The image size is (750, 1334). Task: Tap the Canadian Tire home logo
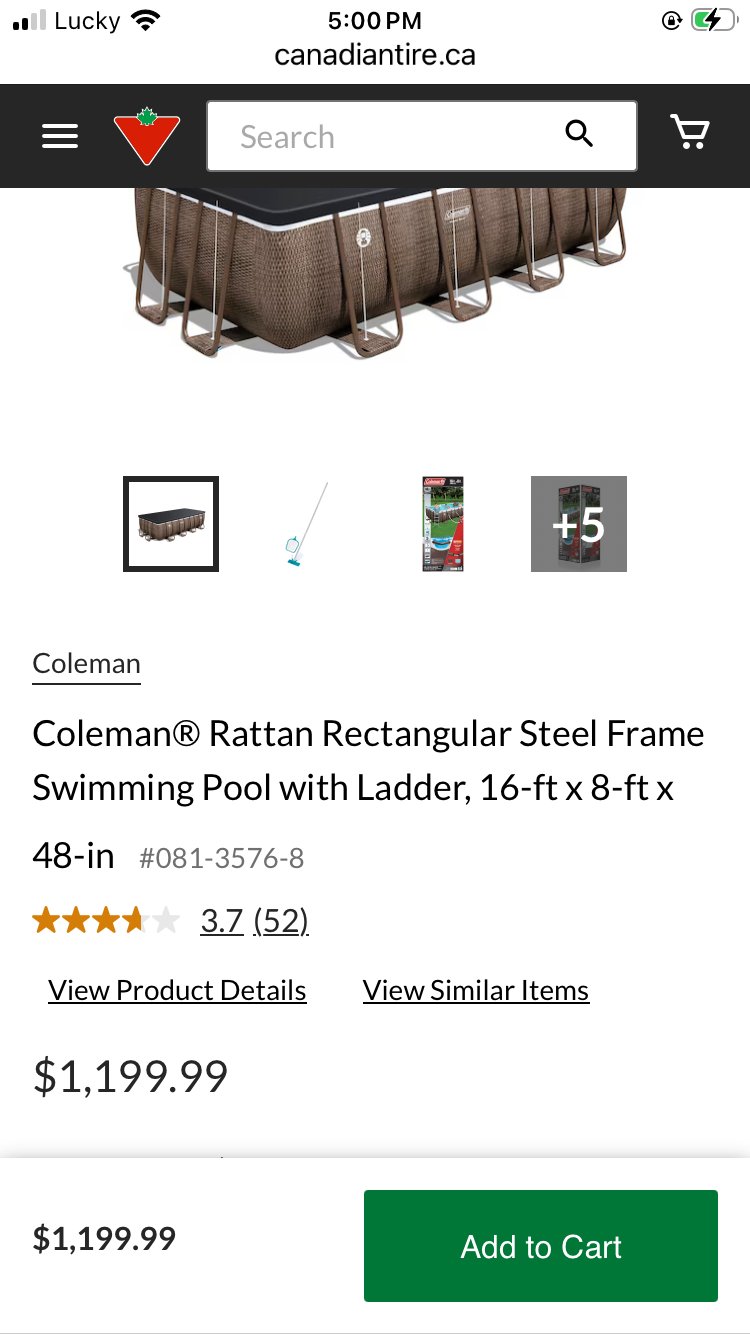147,136
